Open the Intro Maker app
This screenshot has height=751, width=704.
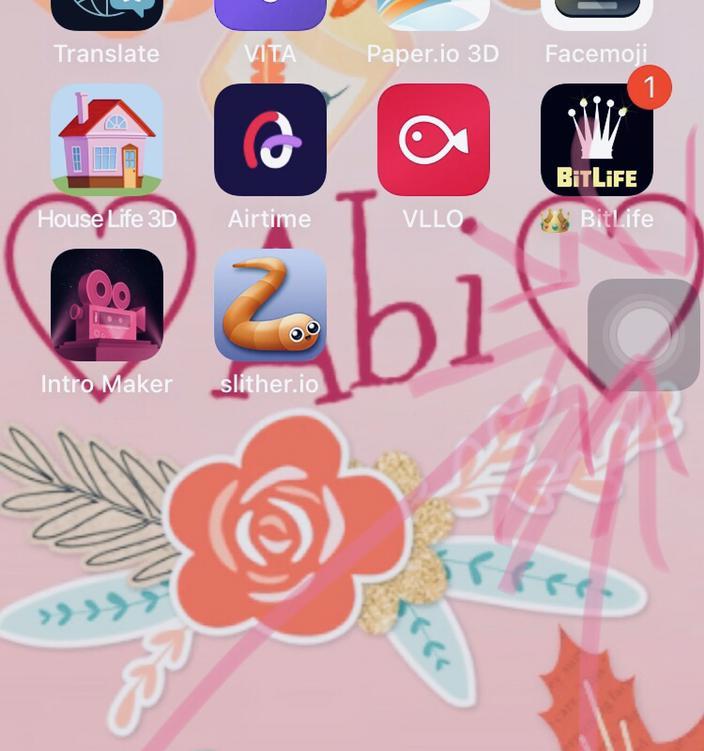107,304
